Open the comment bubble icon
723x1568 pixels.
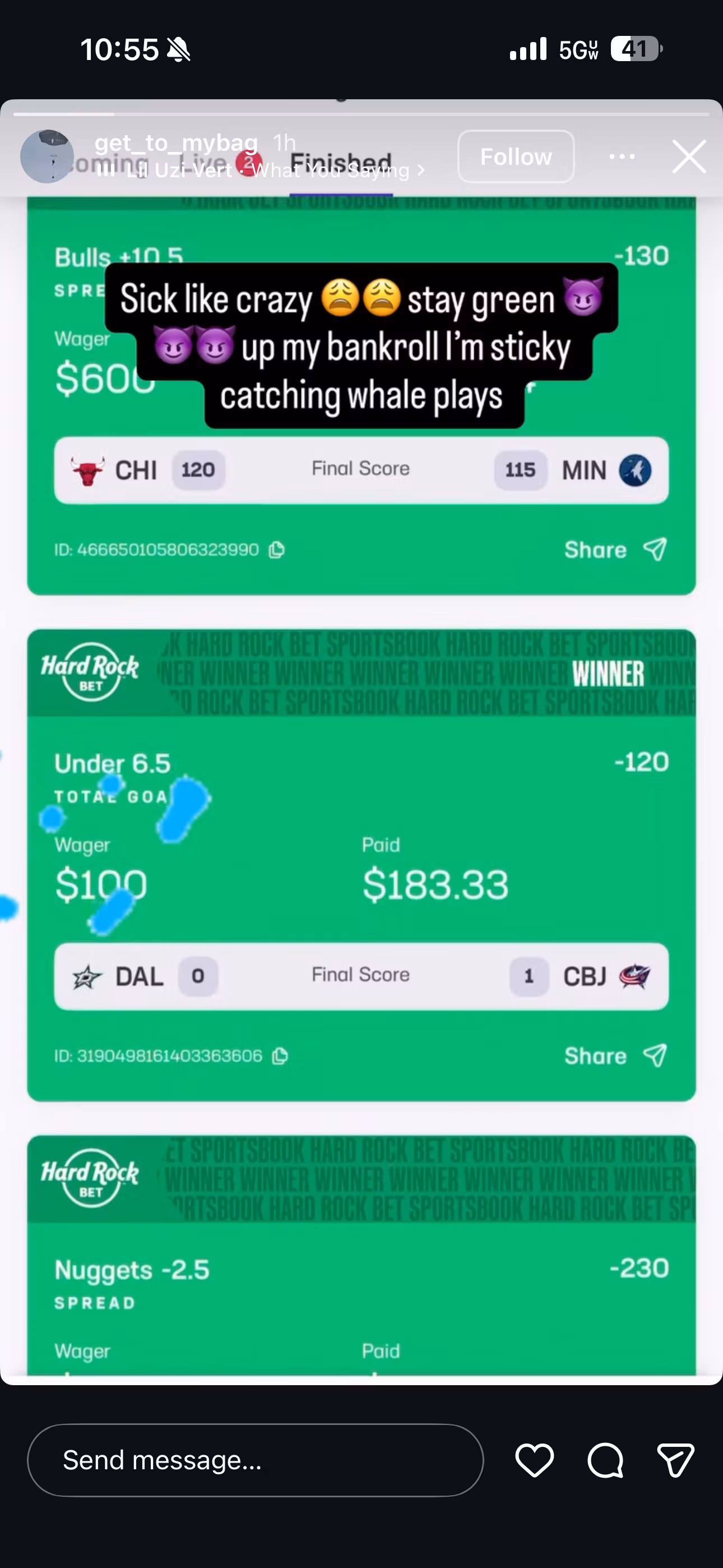point(605,1460)
